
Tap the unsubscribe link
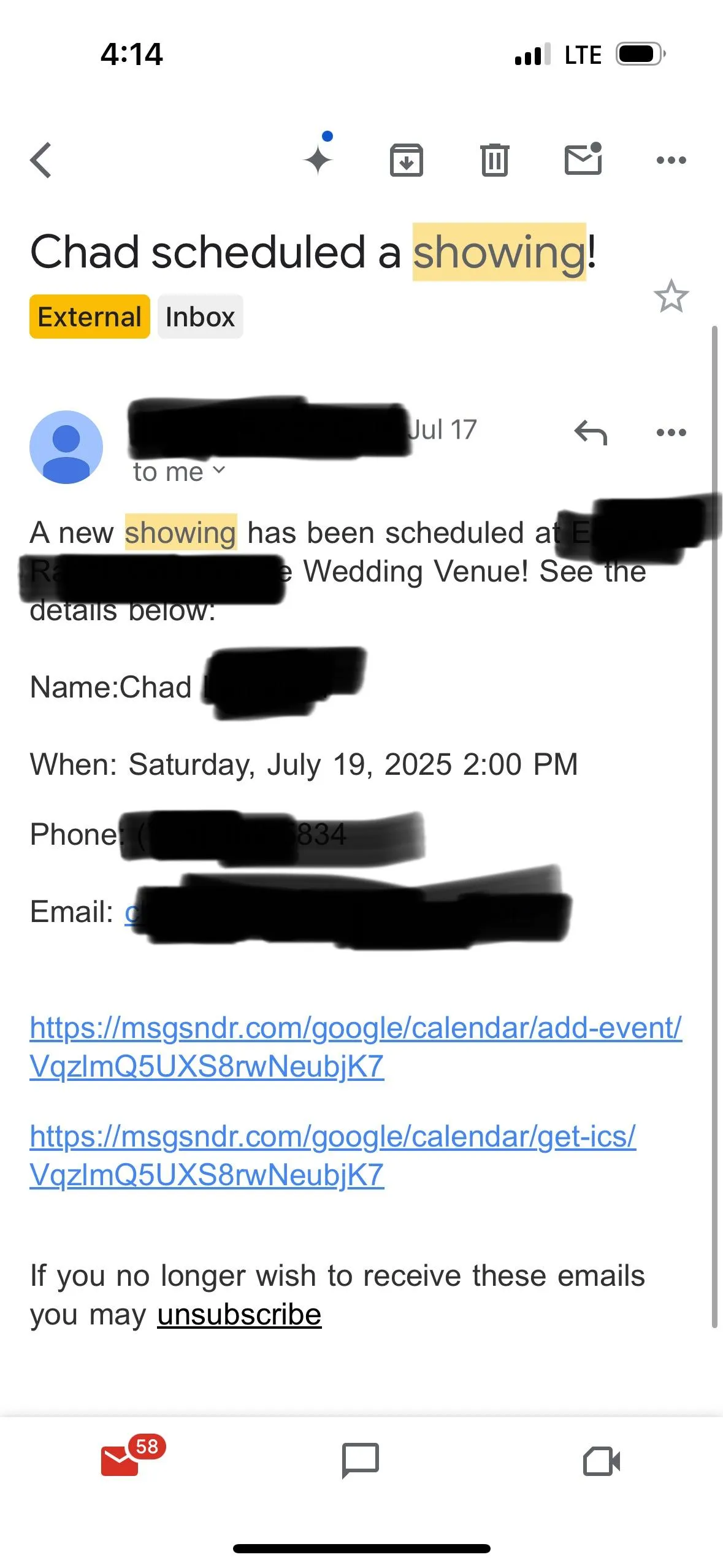pos(239,1314)
